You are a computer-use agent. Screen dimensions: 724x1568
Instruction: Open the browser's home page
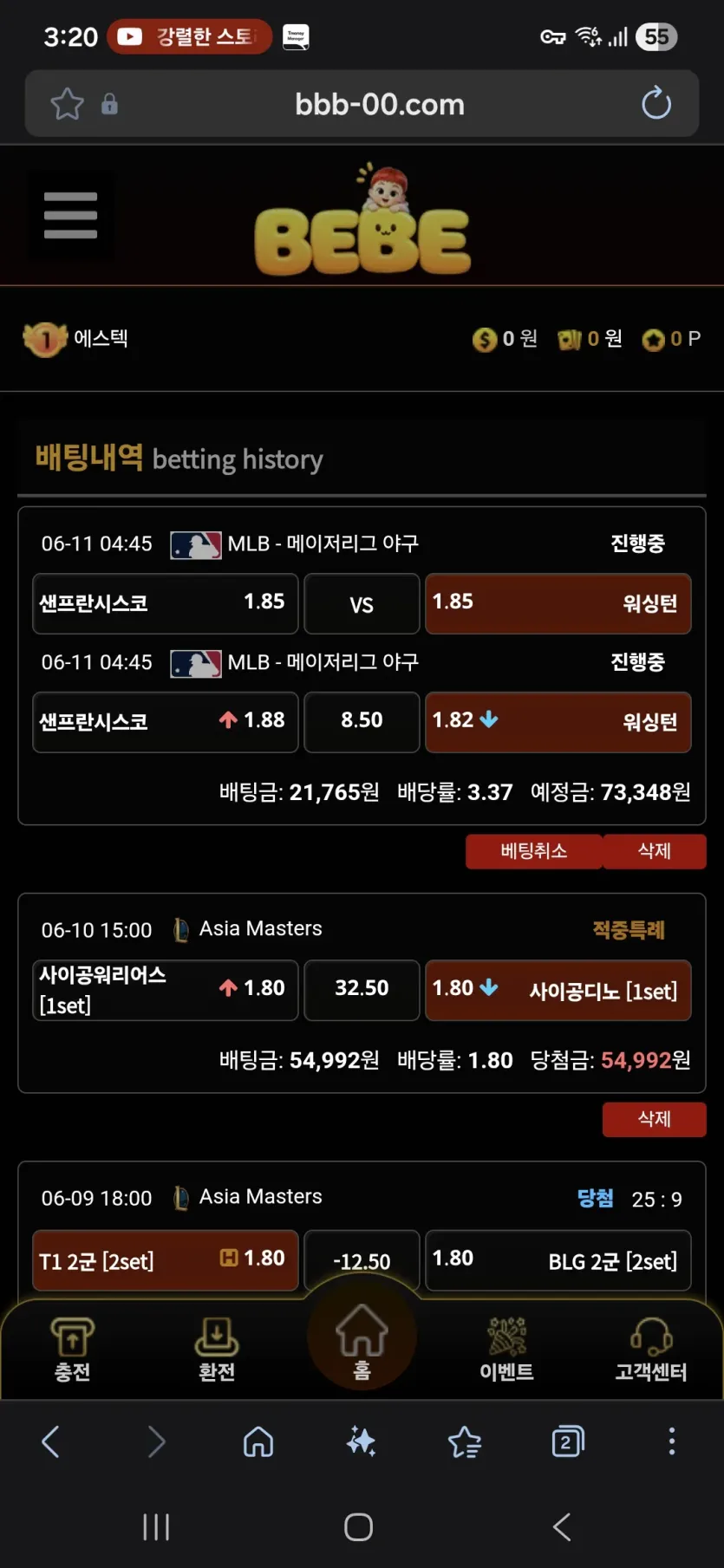point(258,1441)
